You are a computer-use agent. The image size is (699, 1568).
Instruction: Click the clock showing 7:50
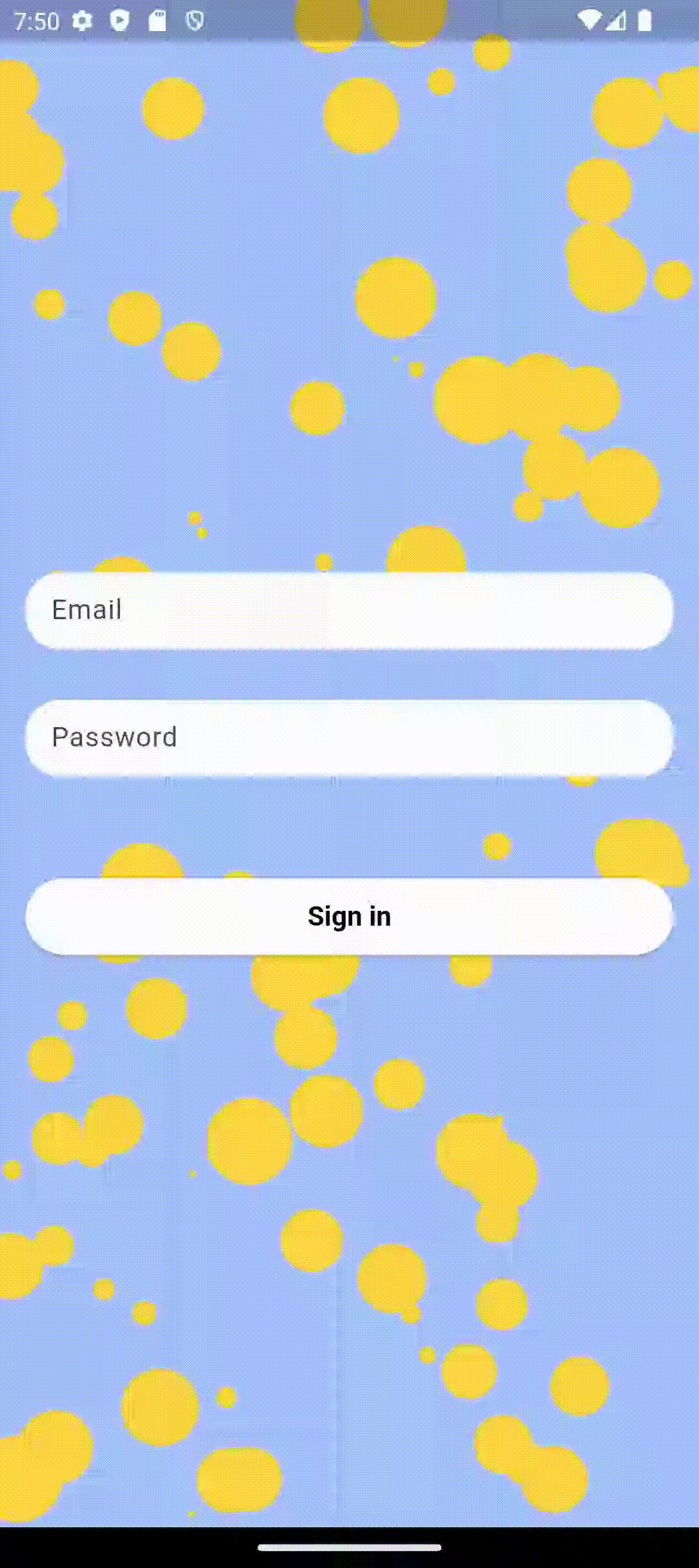[x=37, y=21]
